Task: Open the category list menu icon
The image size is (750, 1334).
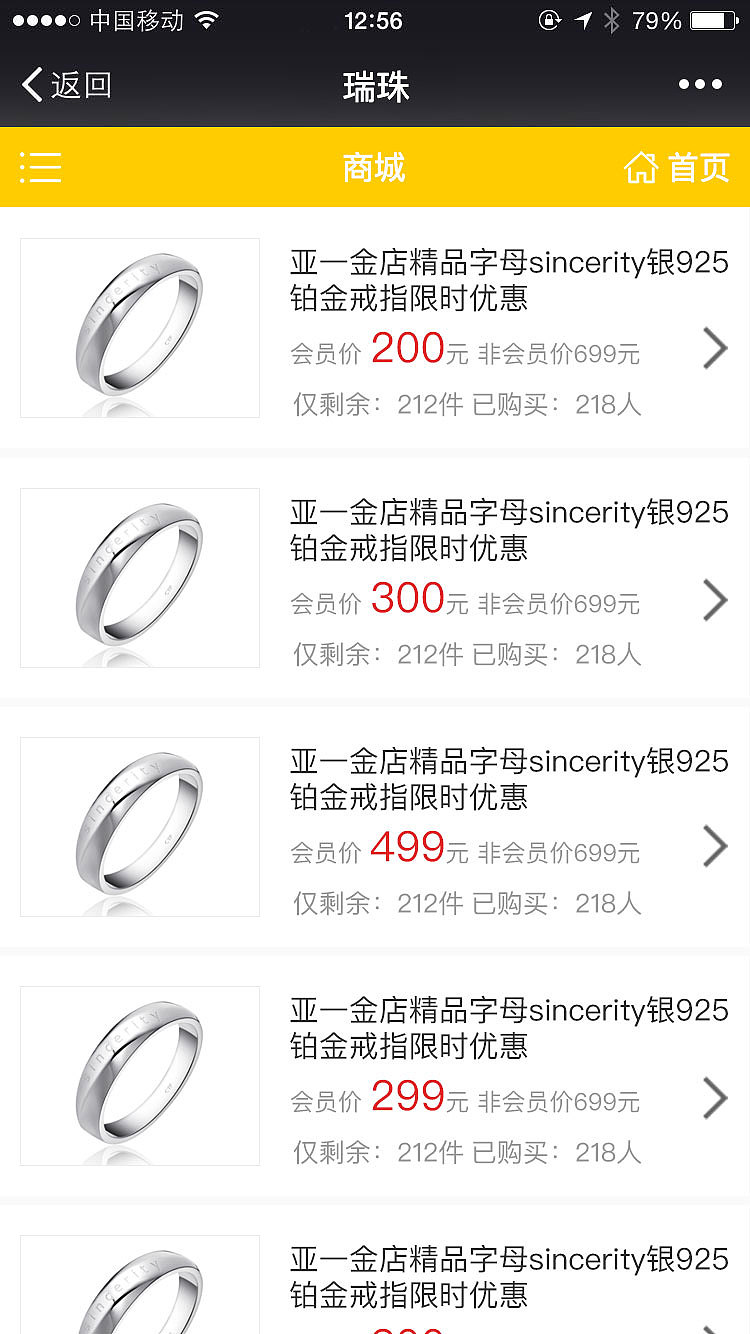Action: pyautogui.click(x=41, y=167)
